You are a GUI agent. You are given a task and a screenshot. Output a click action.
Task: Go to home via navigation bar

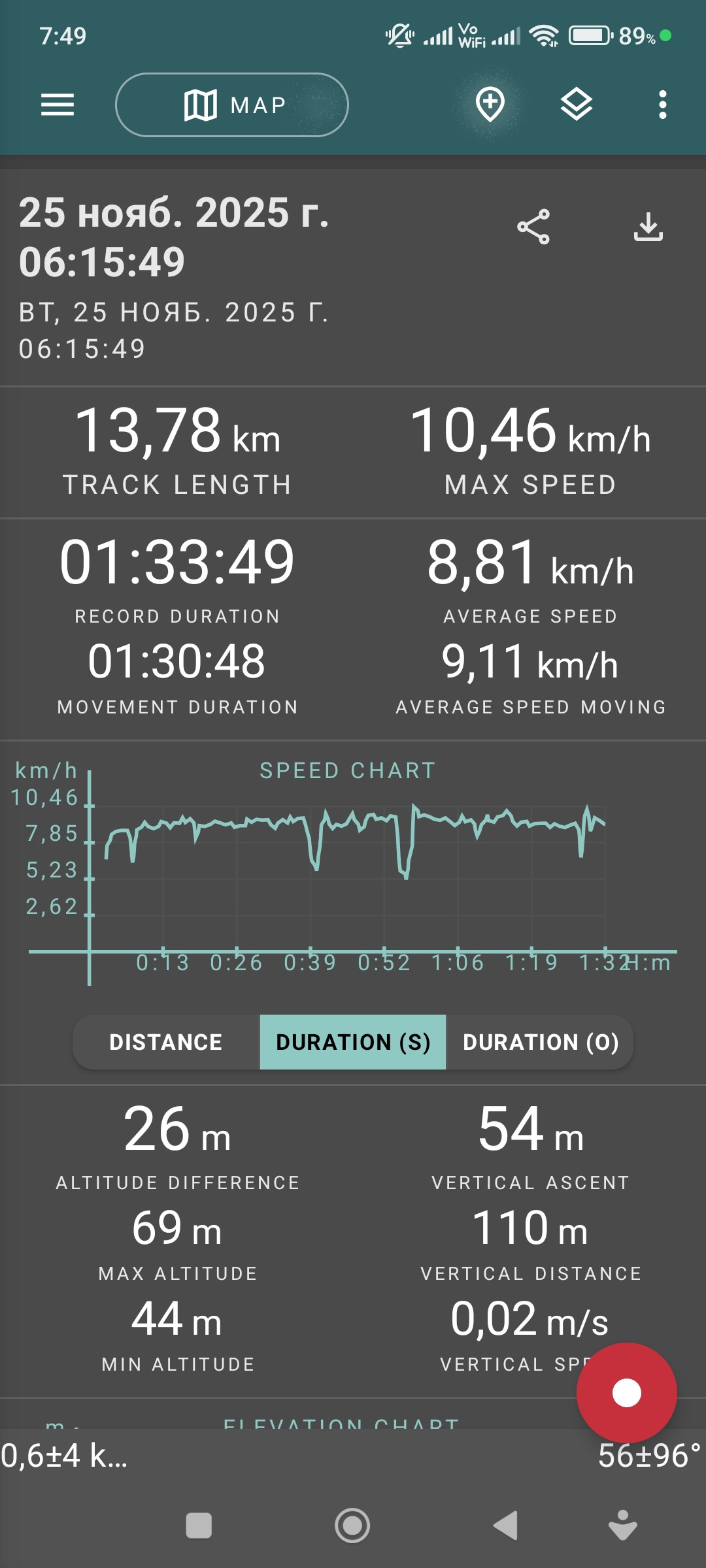tap(352, 1526)
